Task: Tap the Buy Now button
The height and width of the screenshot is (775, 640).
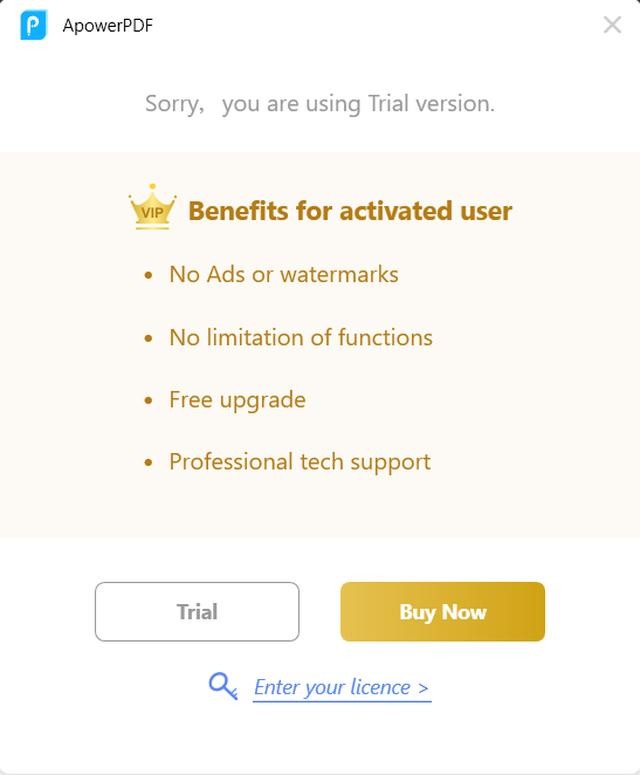Action: pos(442,612)
